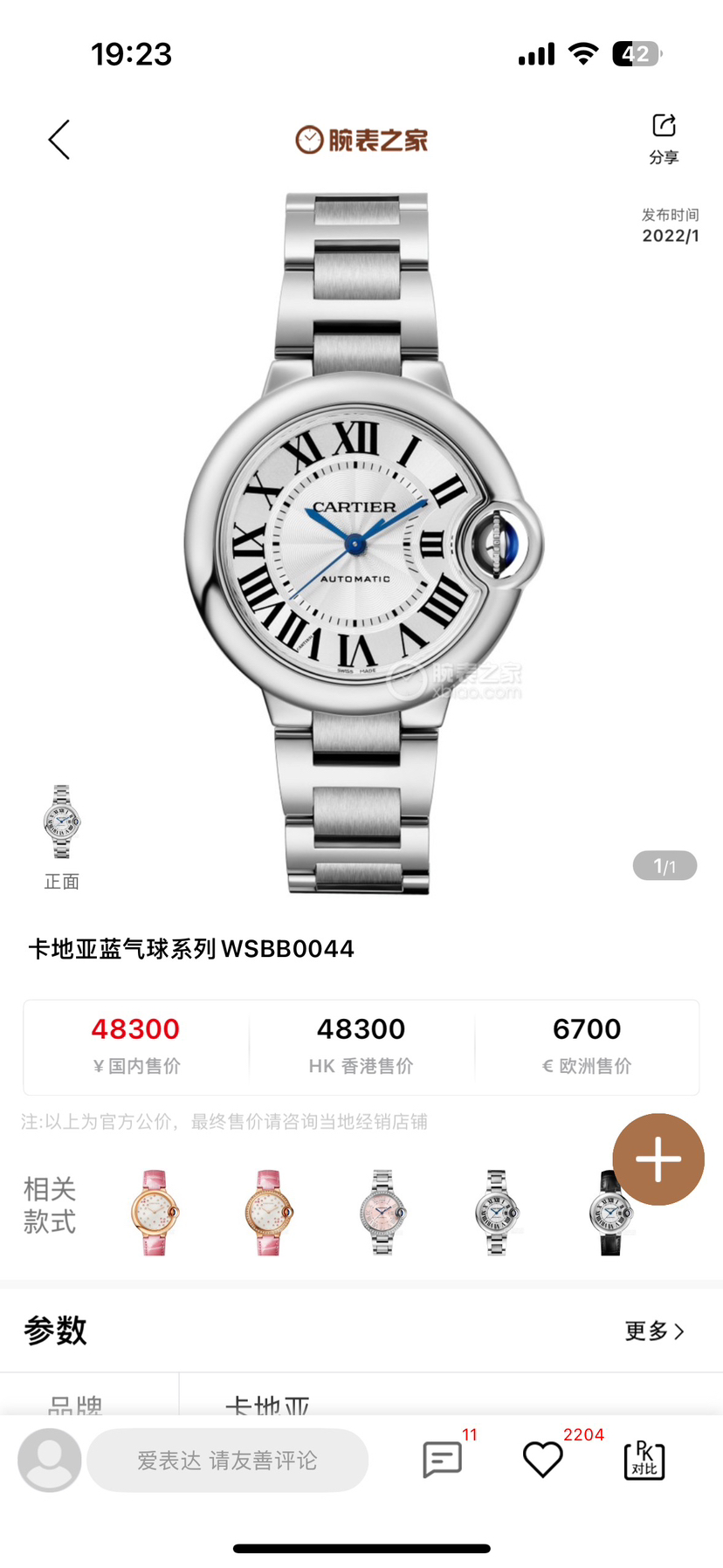This screenshot has width=723, height=1568.
Task: Open the brown plus floating button
Action: 658,1159
